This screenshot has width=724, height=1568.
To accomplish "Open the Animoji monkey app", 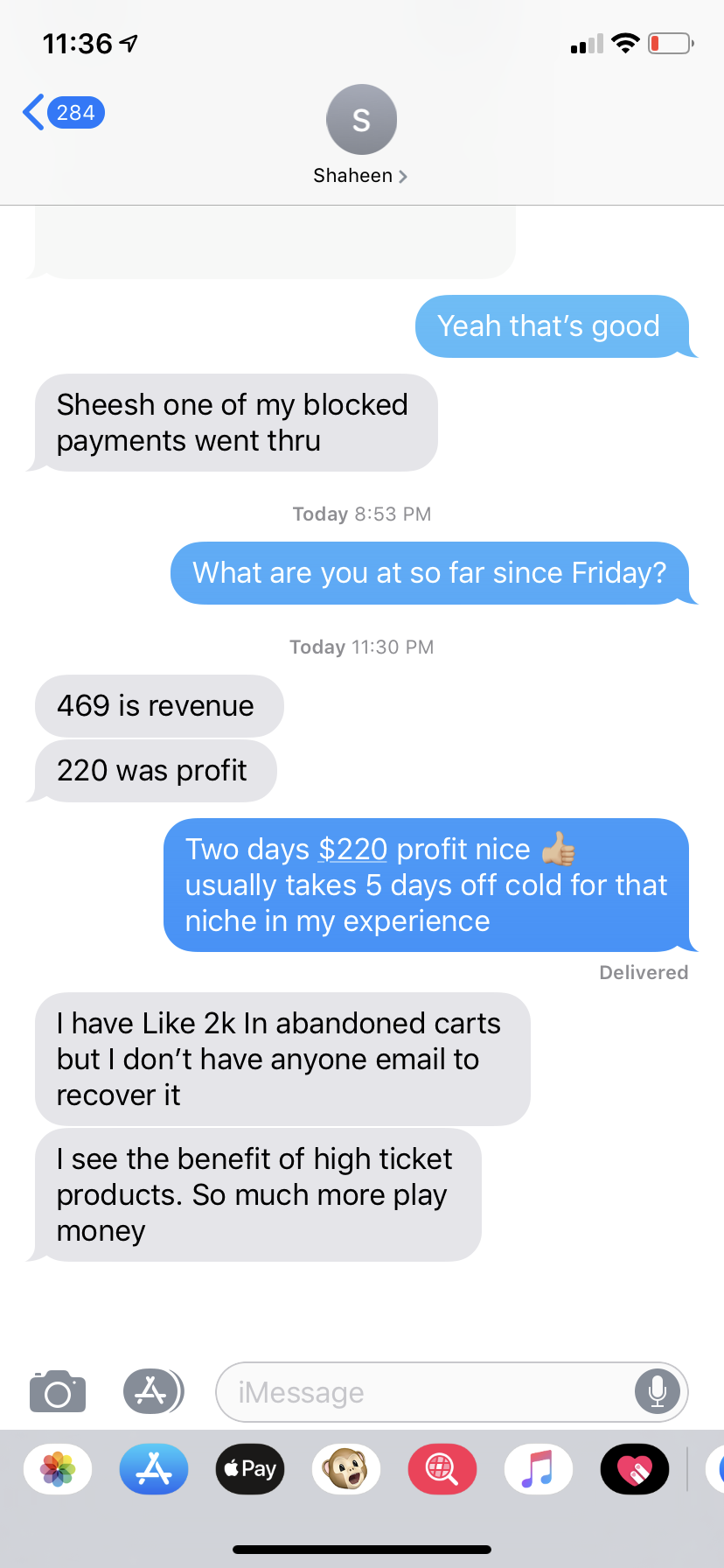I will (346, 1469).
